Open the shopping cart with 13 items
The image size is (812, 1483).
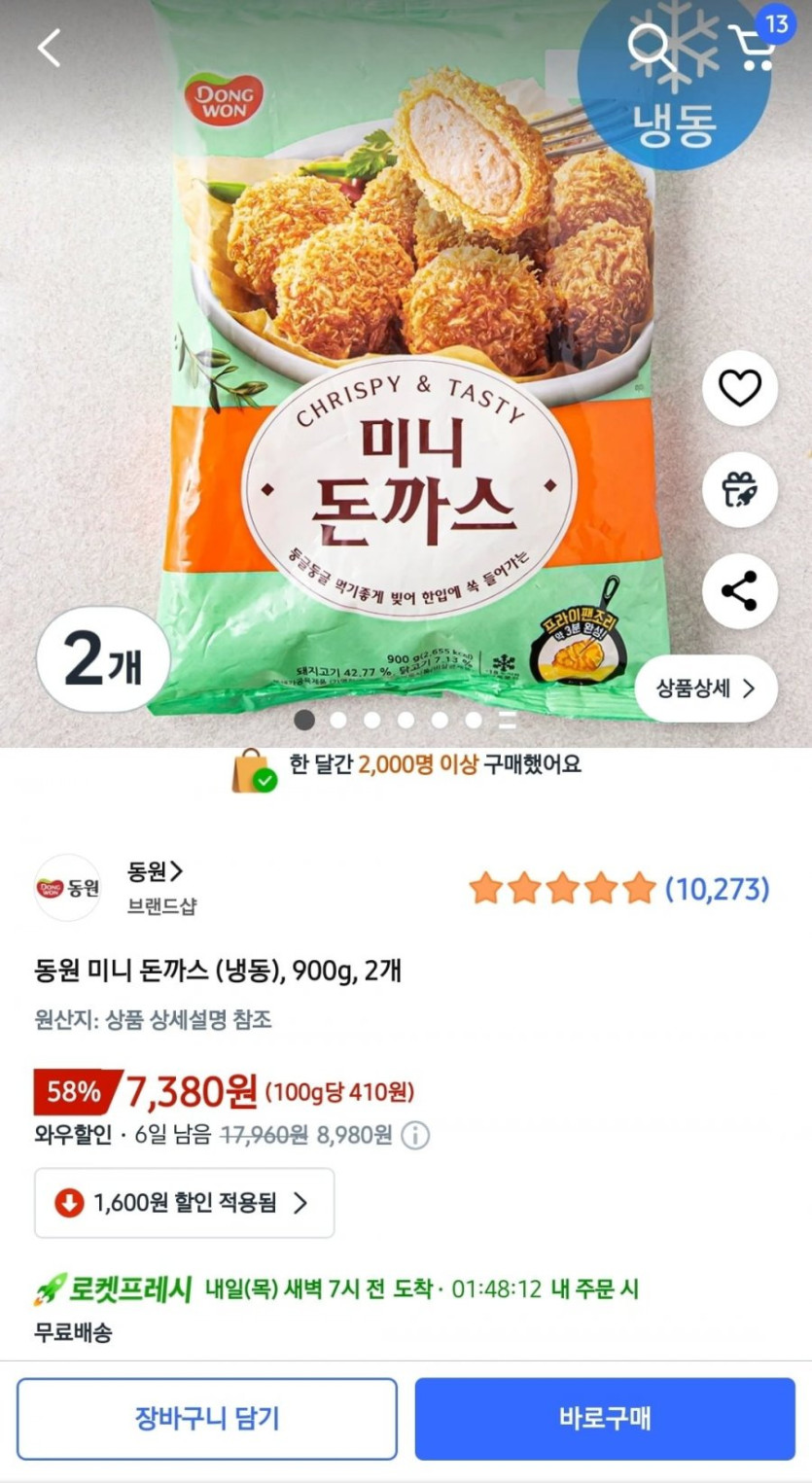click(755, 45)
